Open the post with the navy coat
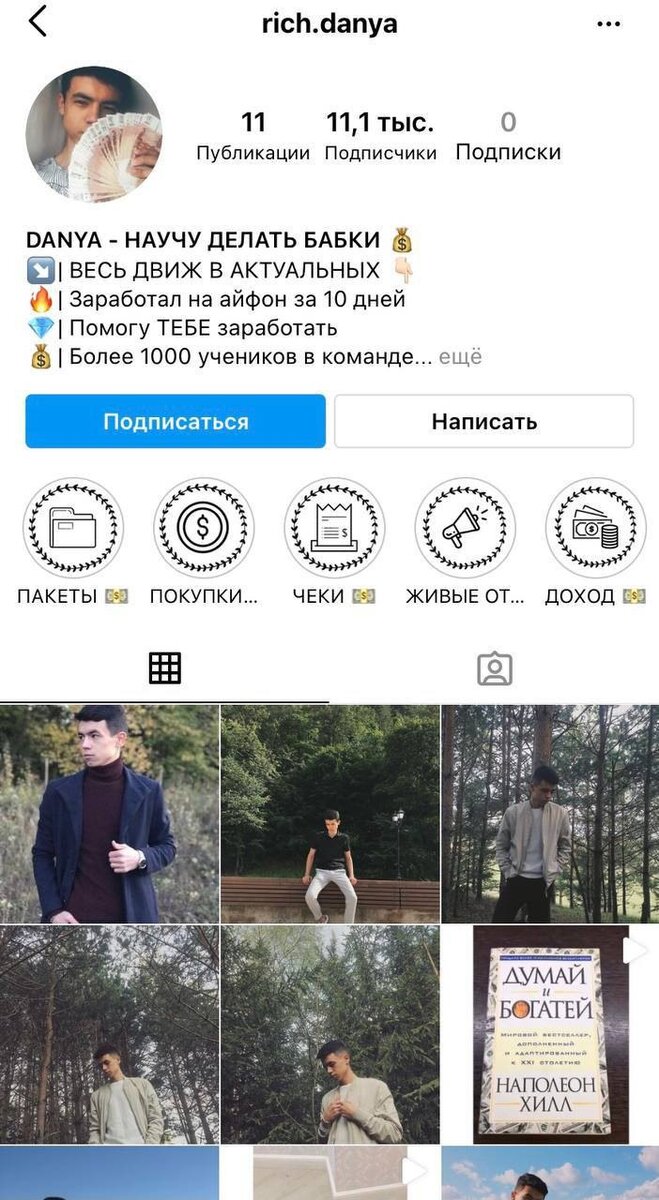The width and height of the screenshot is (659, 1200). (109, 813)
